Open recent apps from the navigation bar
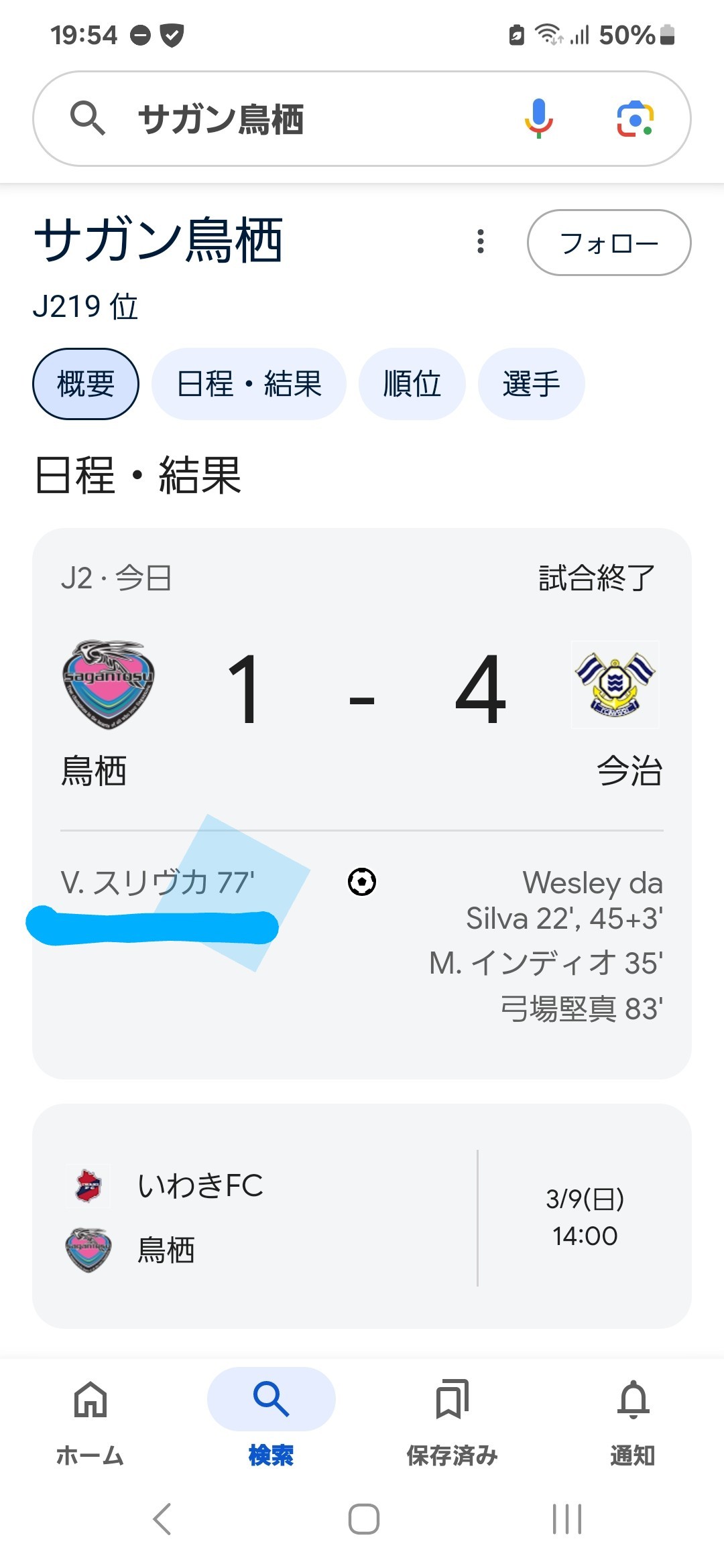This screenshot has height=1568, width=724. (x=566, y=1519)
